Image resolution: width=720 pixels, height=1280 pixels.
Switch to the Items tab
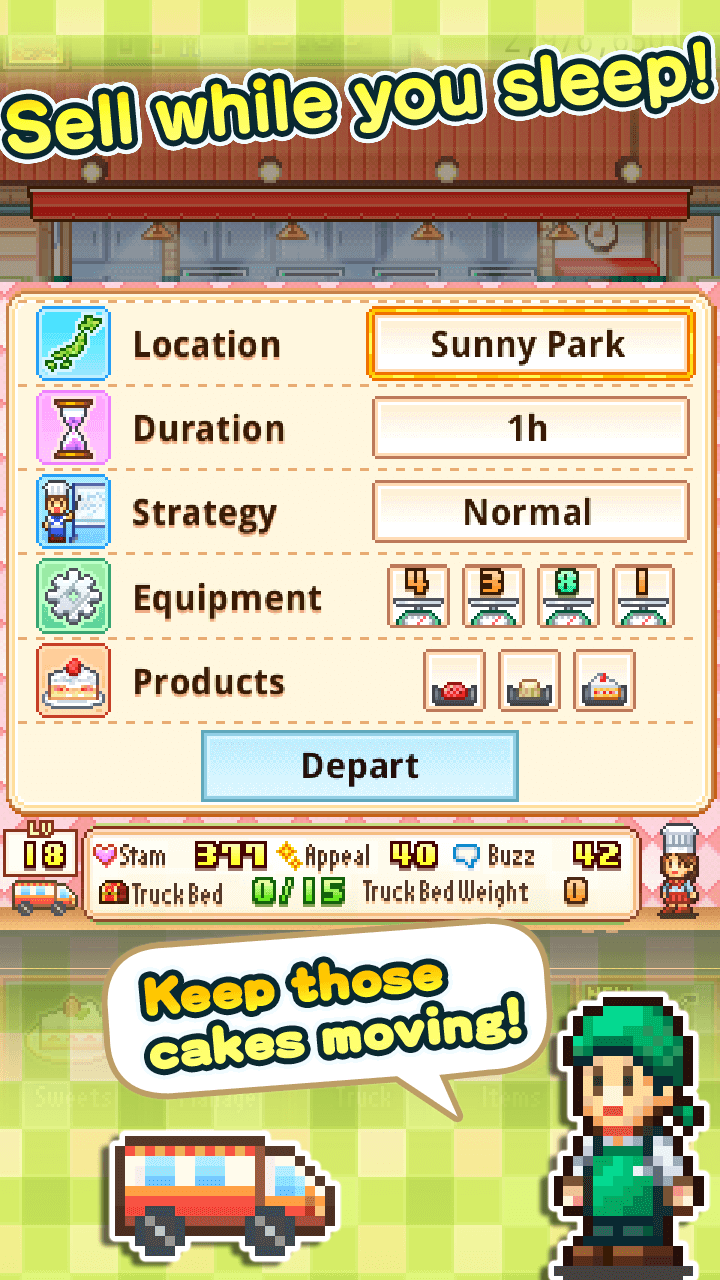510,1095
